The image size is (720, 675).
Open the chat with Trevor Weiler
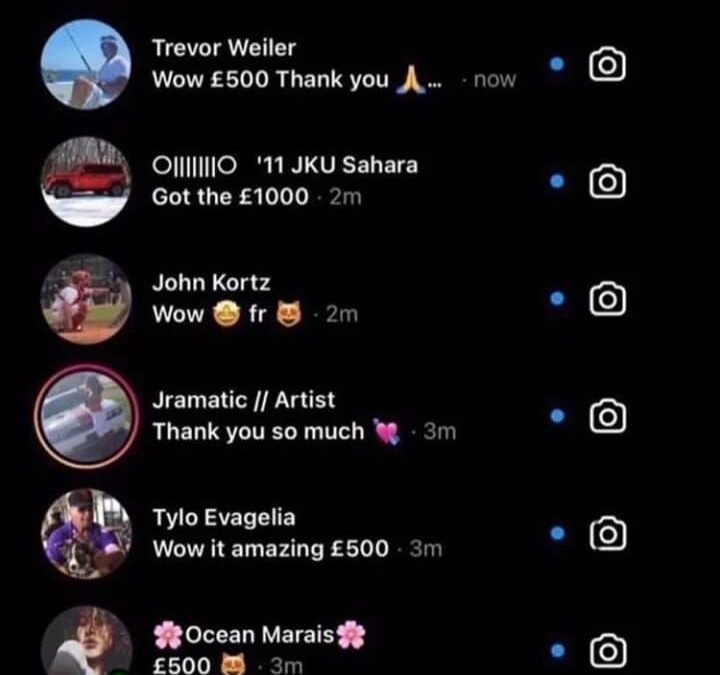coord(294,64)
